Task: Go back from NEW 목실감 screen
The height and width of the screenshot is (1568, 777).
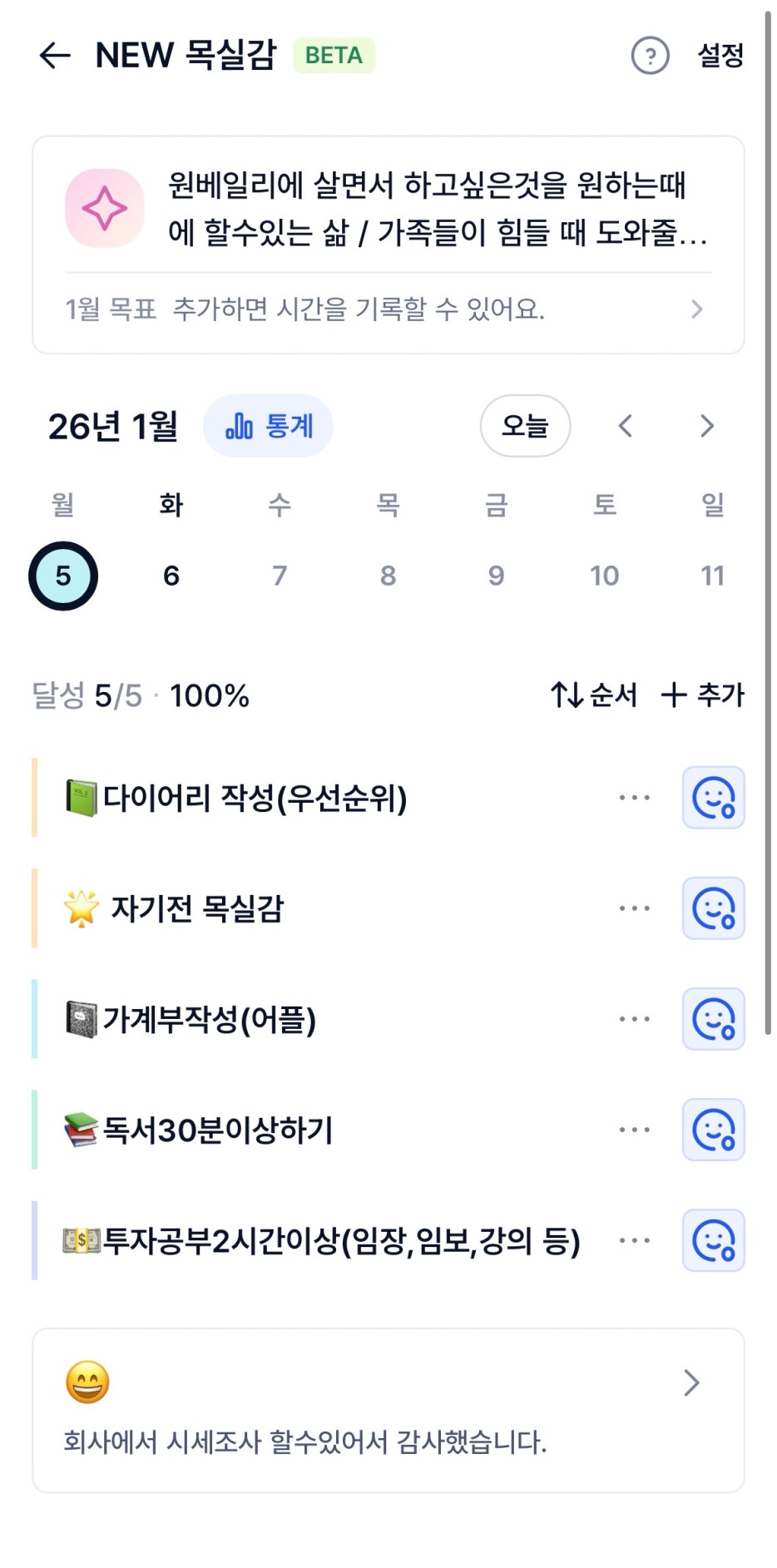Action: pos(55,56)
